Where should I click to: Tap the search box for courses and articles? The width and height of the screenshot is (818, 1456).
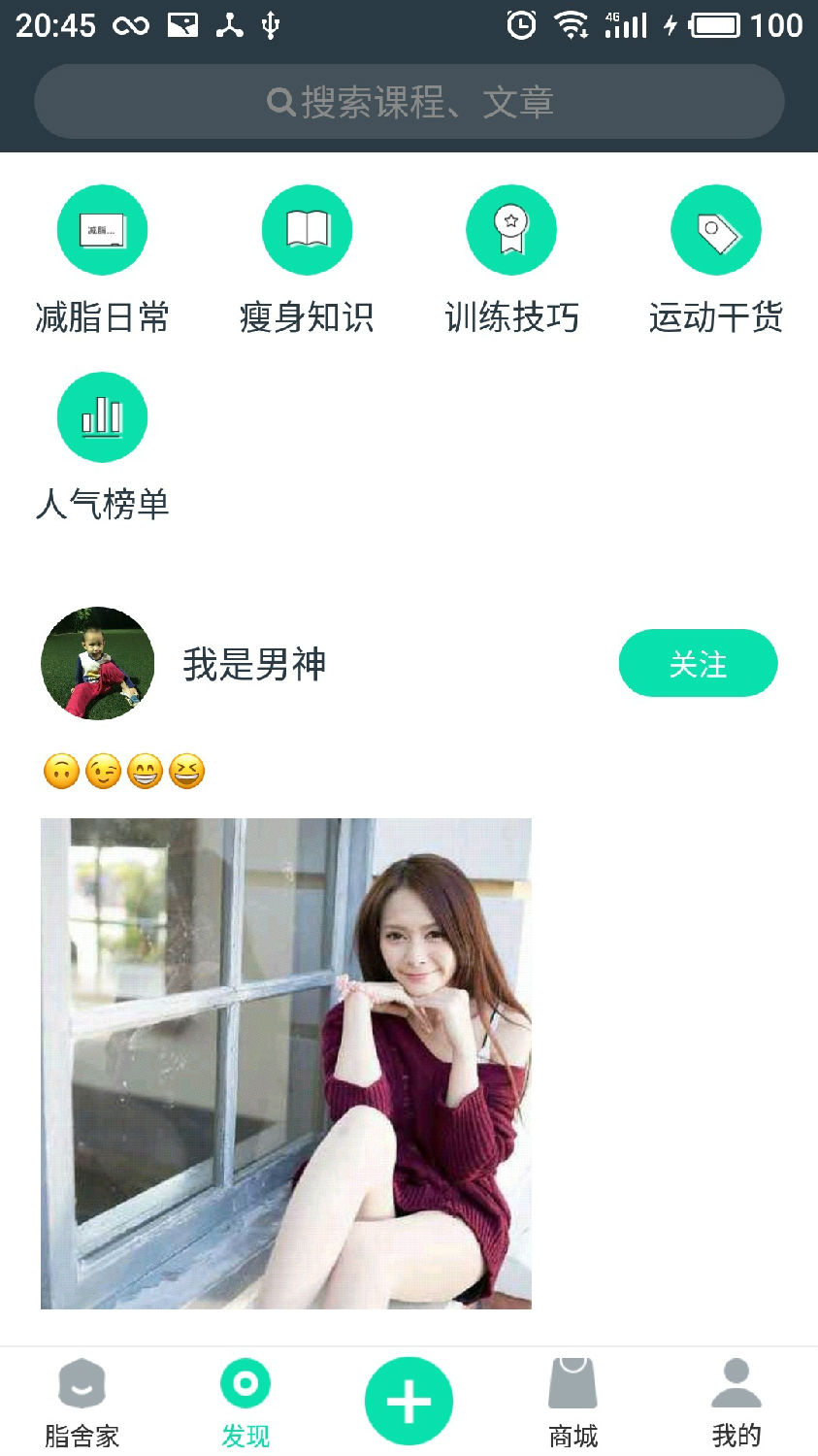[x=409, y=102]
